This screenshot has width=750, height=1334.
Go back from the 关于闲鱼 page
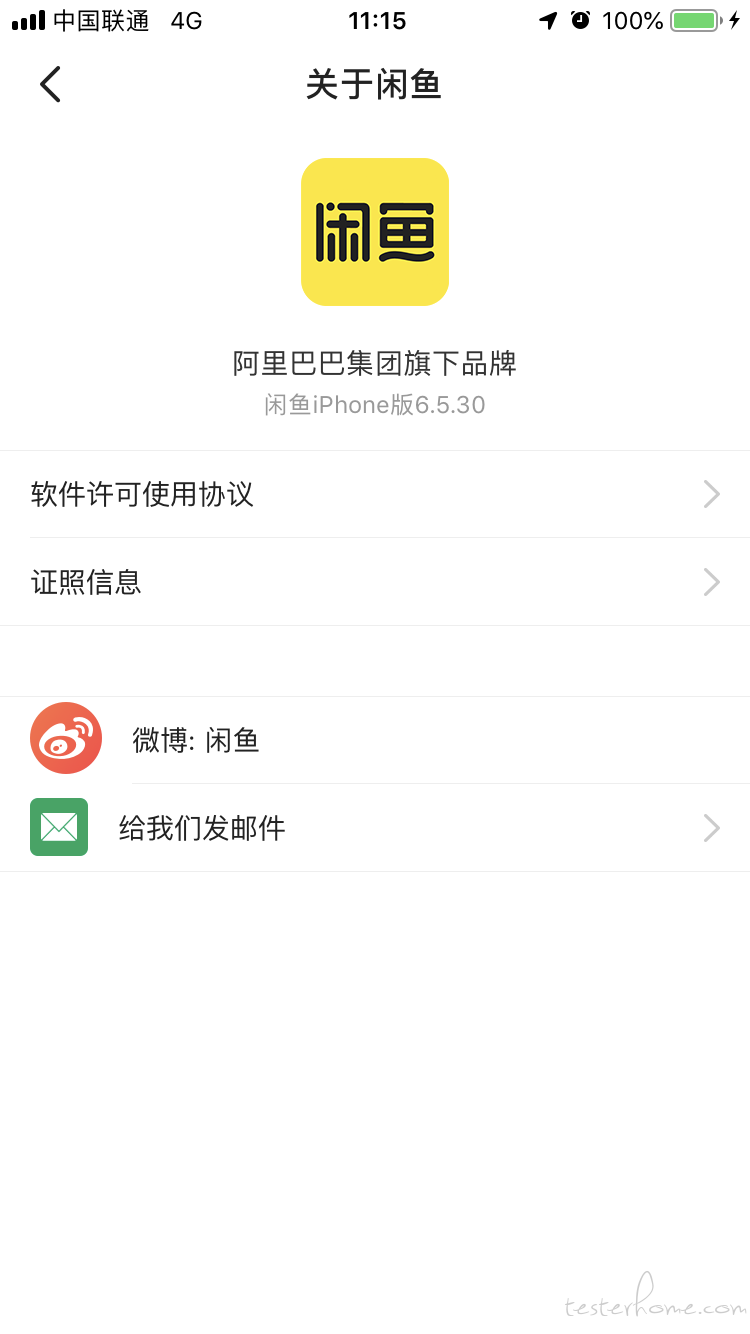(x=50, y=84)
